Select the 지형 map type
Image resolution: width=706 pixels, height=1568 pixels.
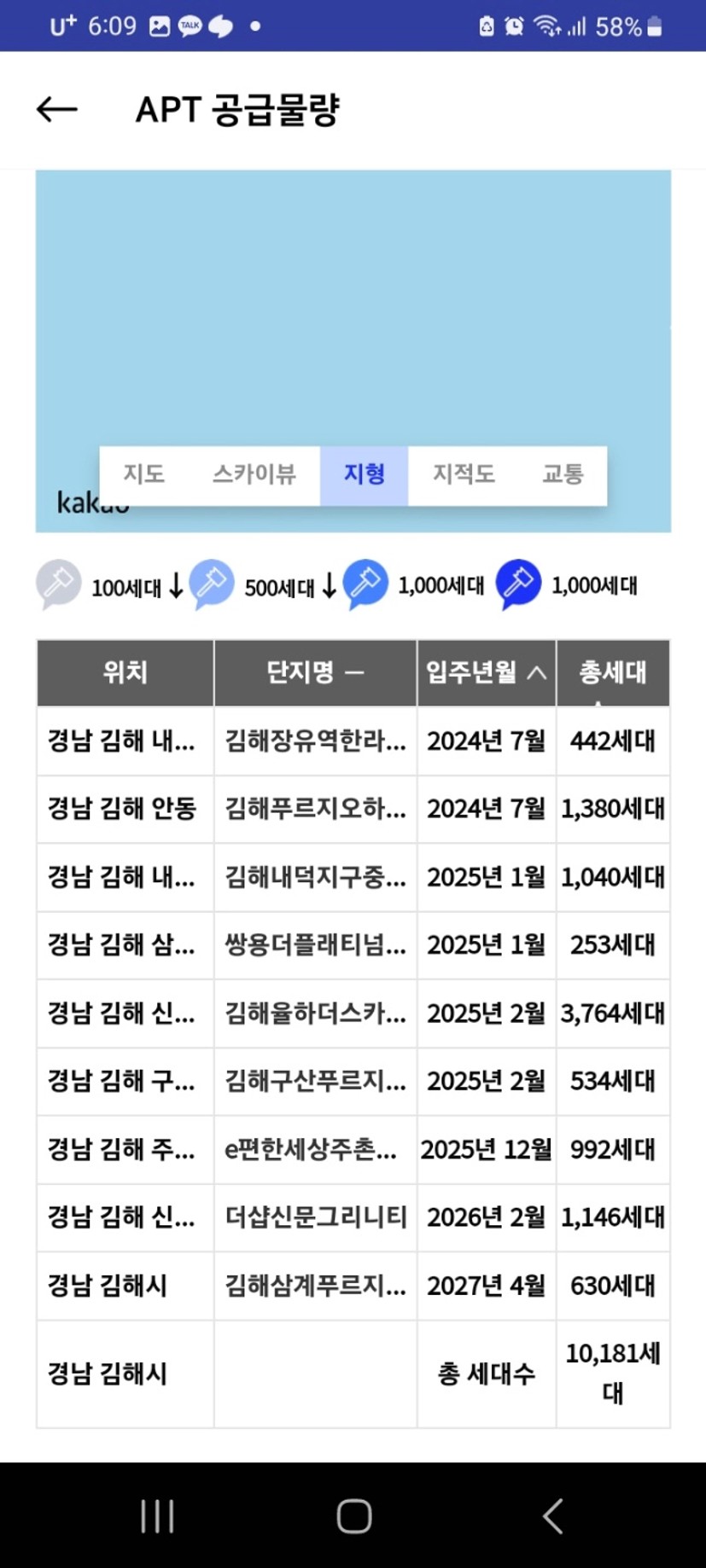point(365,475)
